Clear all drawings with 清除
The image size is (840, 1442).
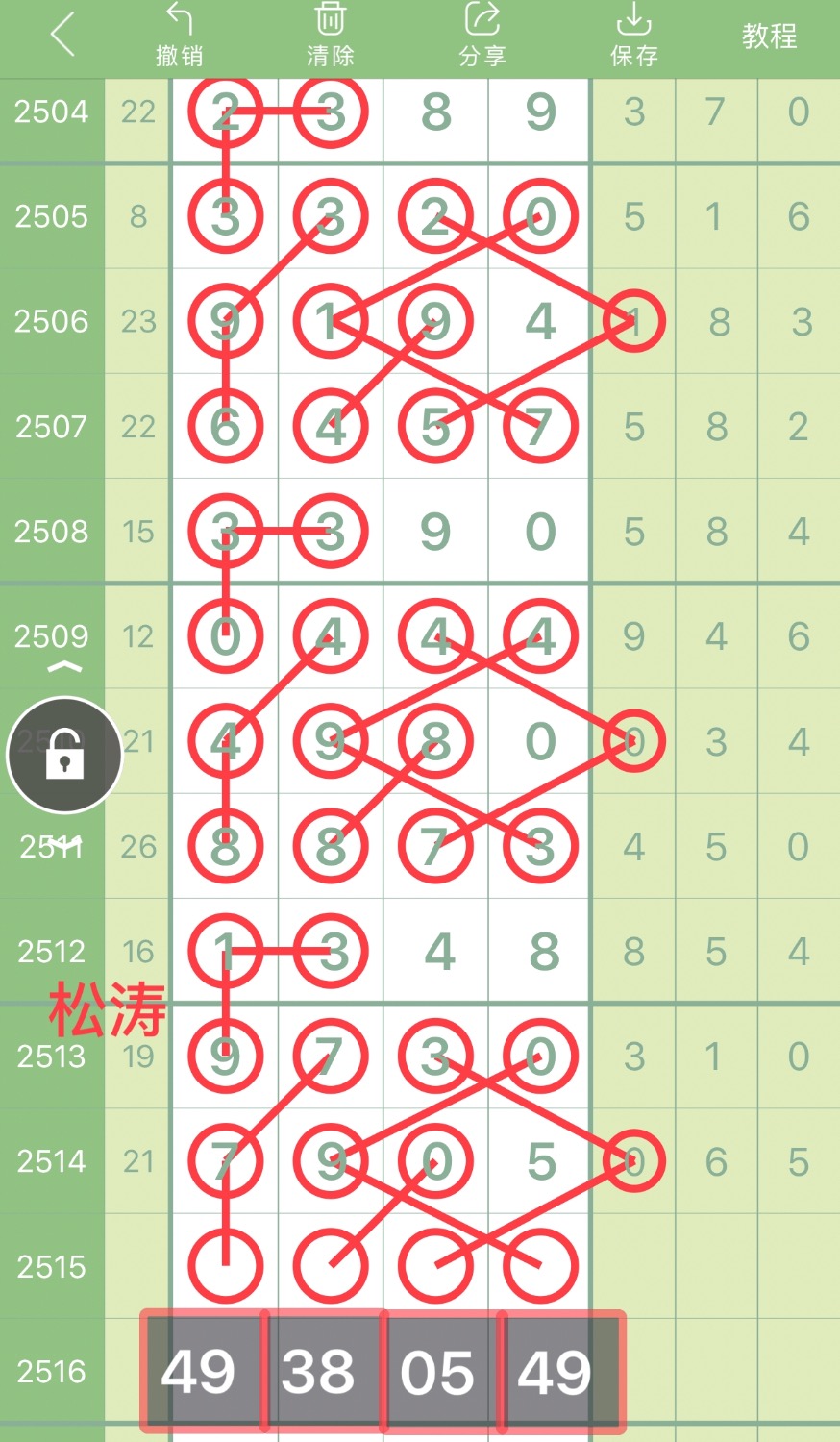(331, 37)
